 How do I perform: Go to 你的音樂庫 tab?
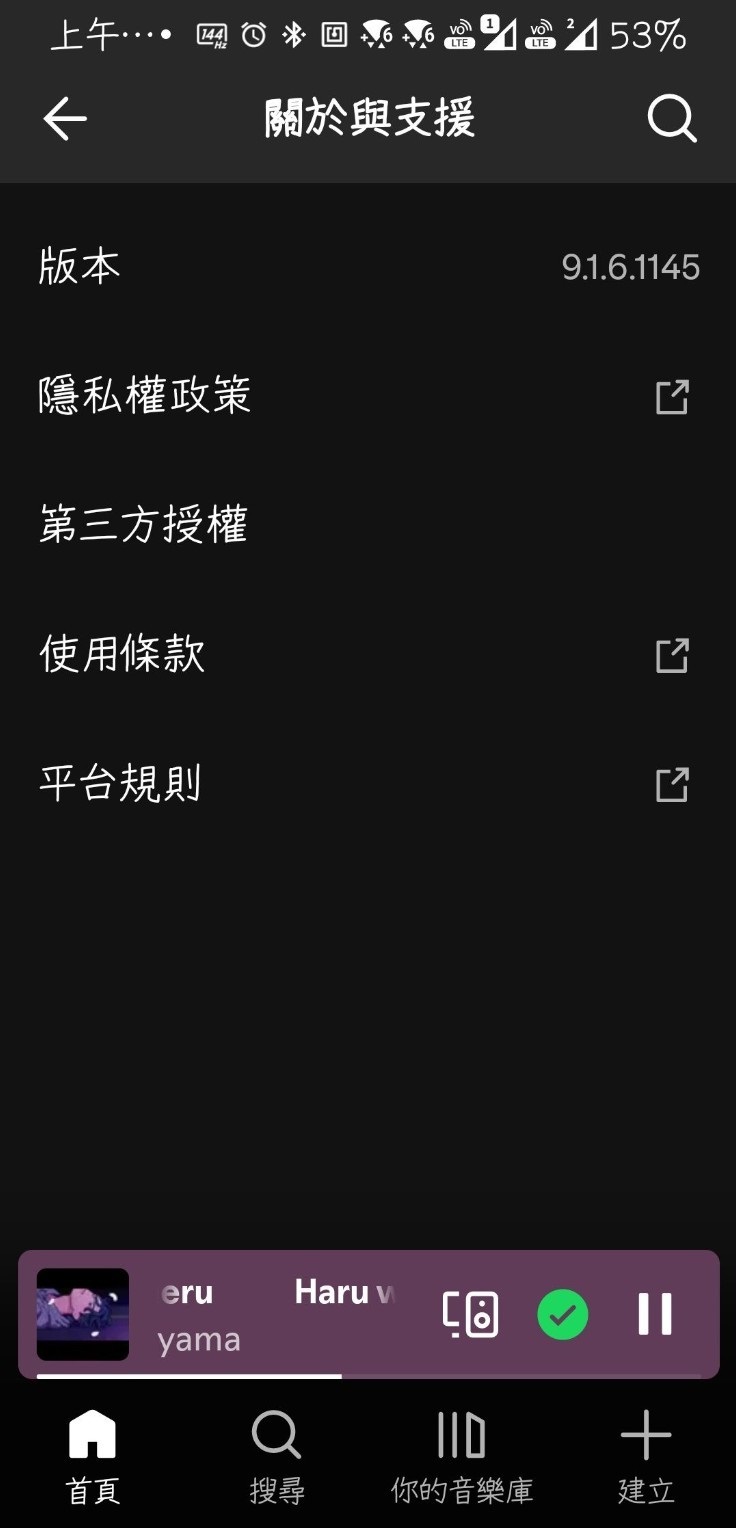click(x=461, y=1456)
